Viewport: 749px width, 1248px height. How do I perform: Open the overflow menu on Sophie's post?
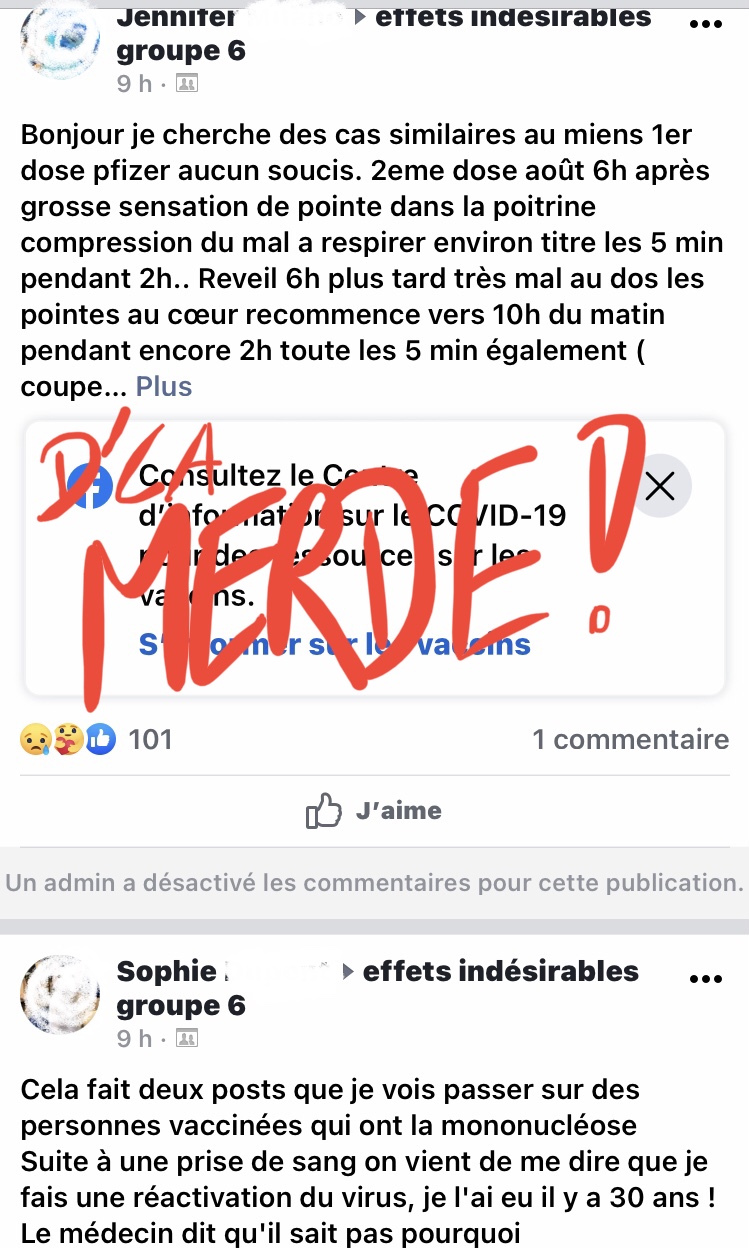tap(706, 979)
